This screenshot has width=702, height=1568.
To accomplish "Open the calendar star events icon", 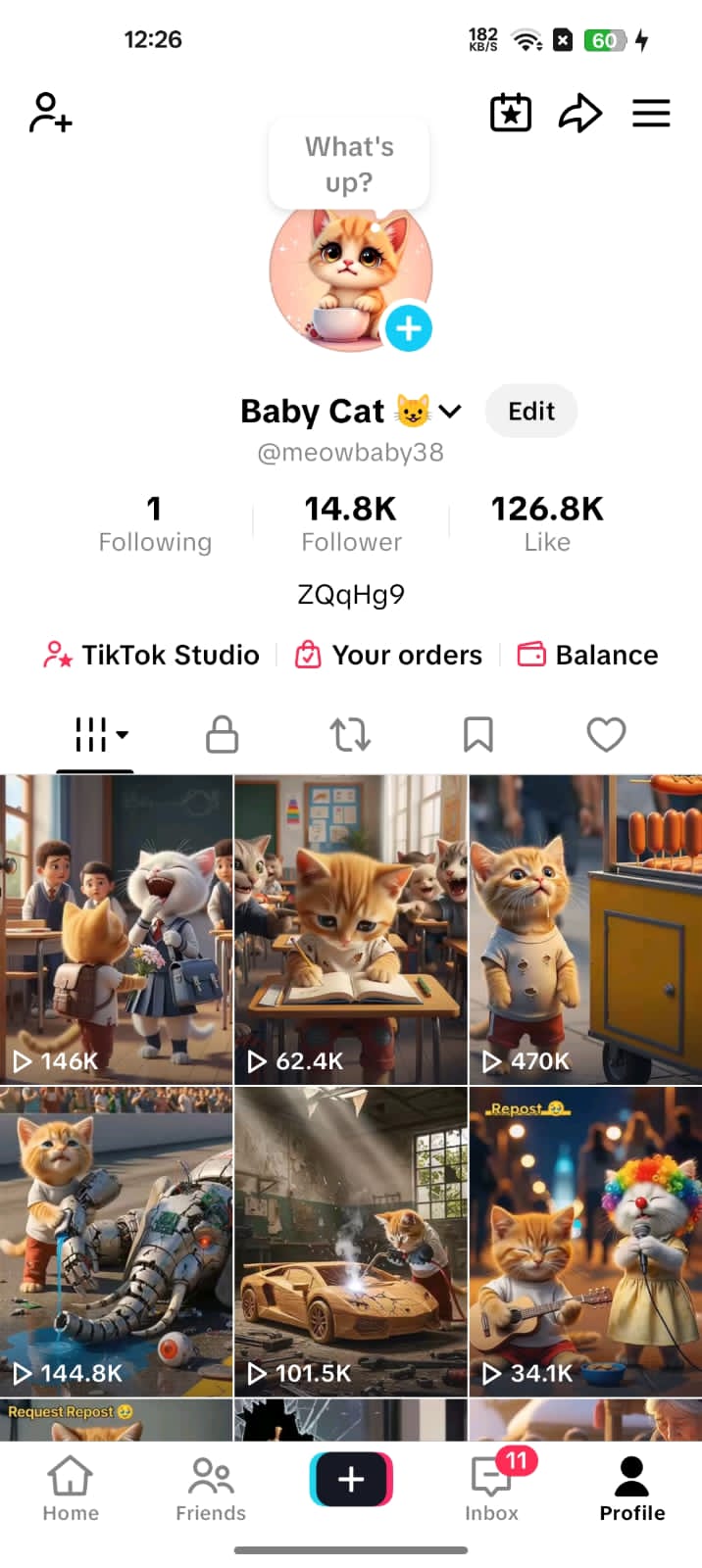I will 510,113.
